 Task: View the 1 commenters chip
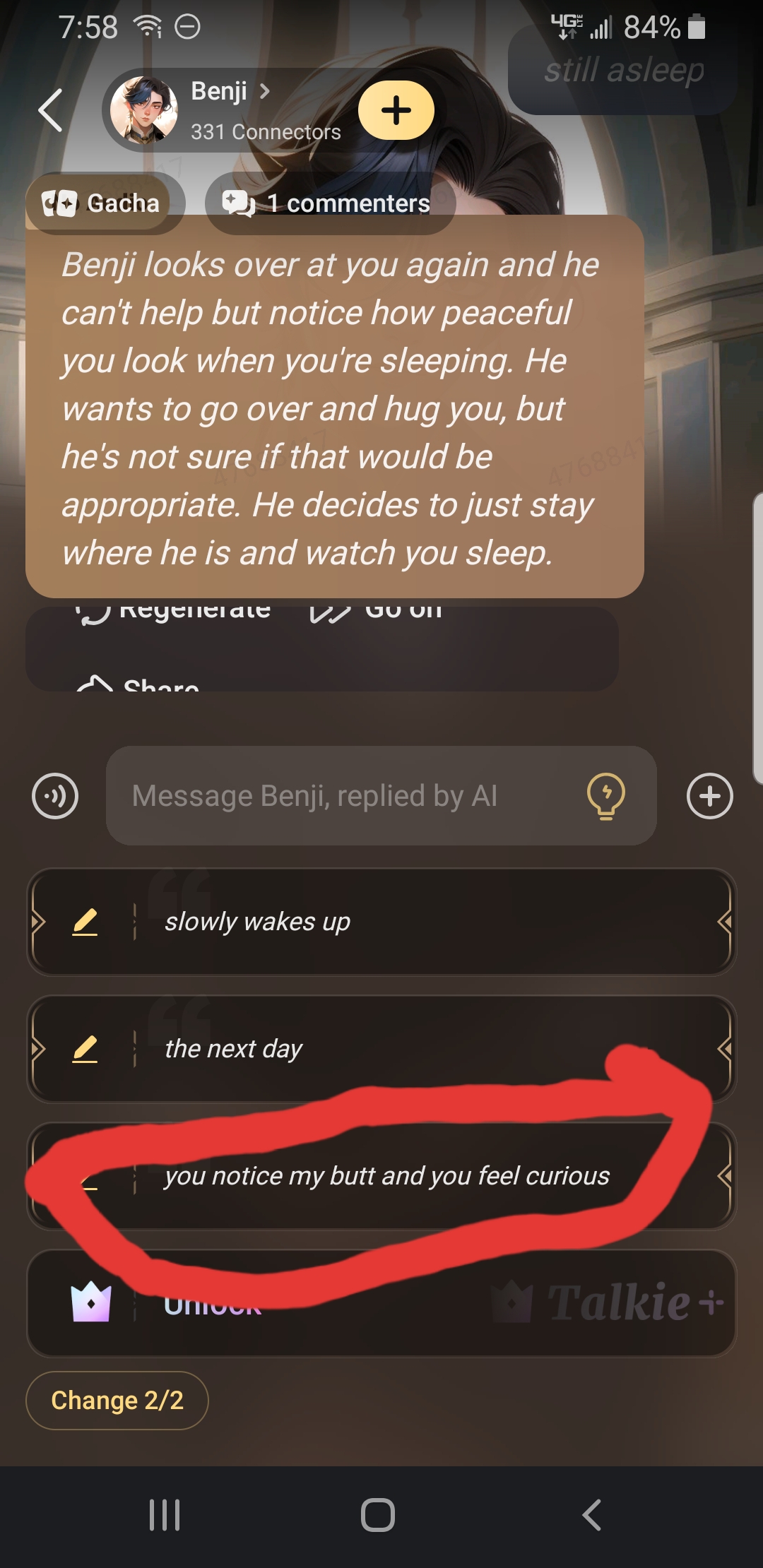[329, 203]
